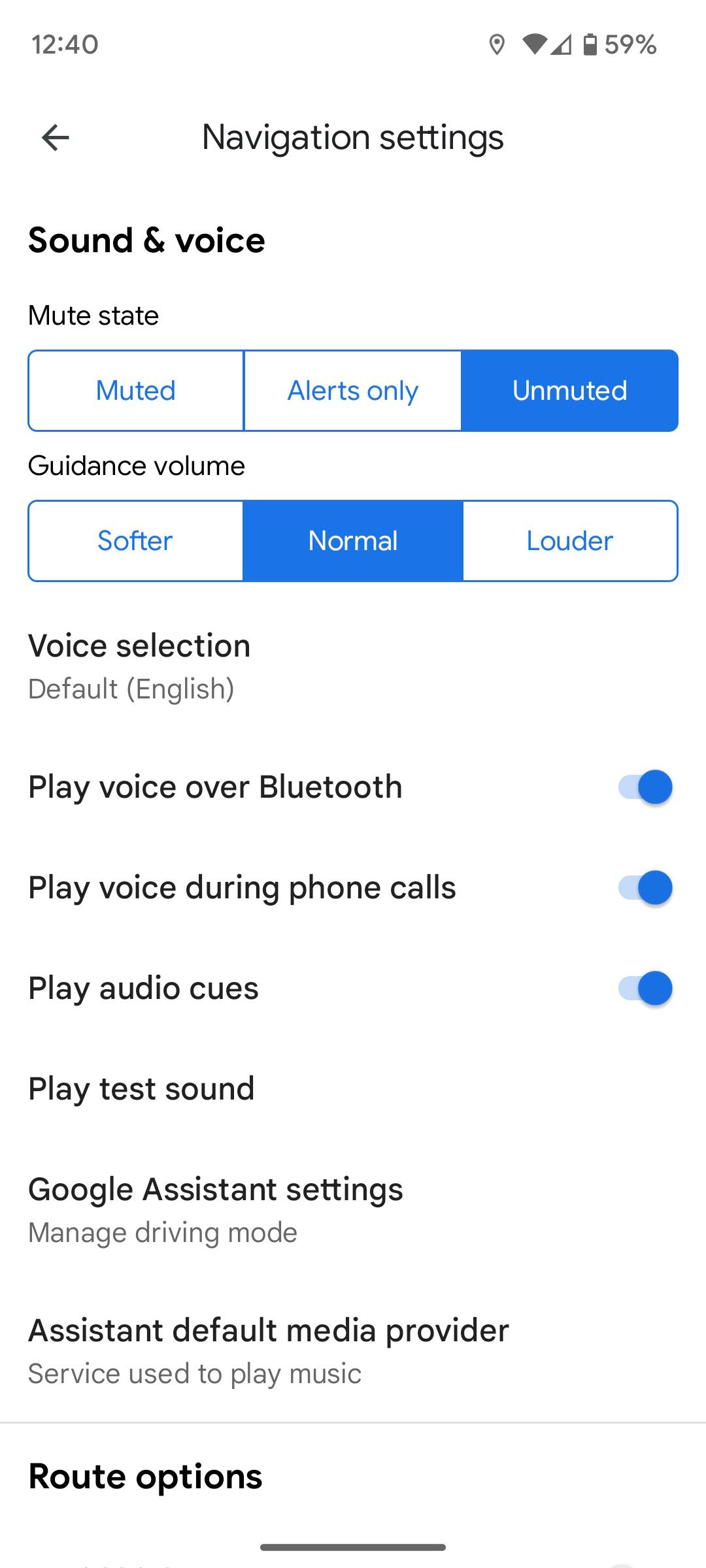Viewport: 706px width, 1568px height.
Task: Turn off Play voice during phone calls
Action: [x=646, y=887]
